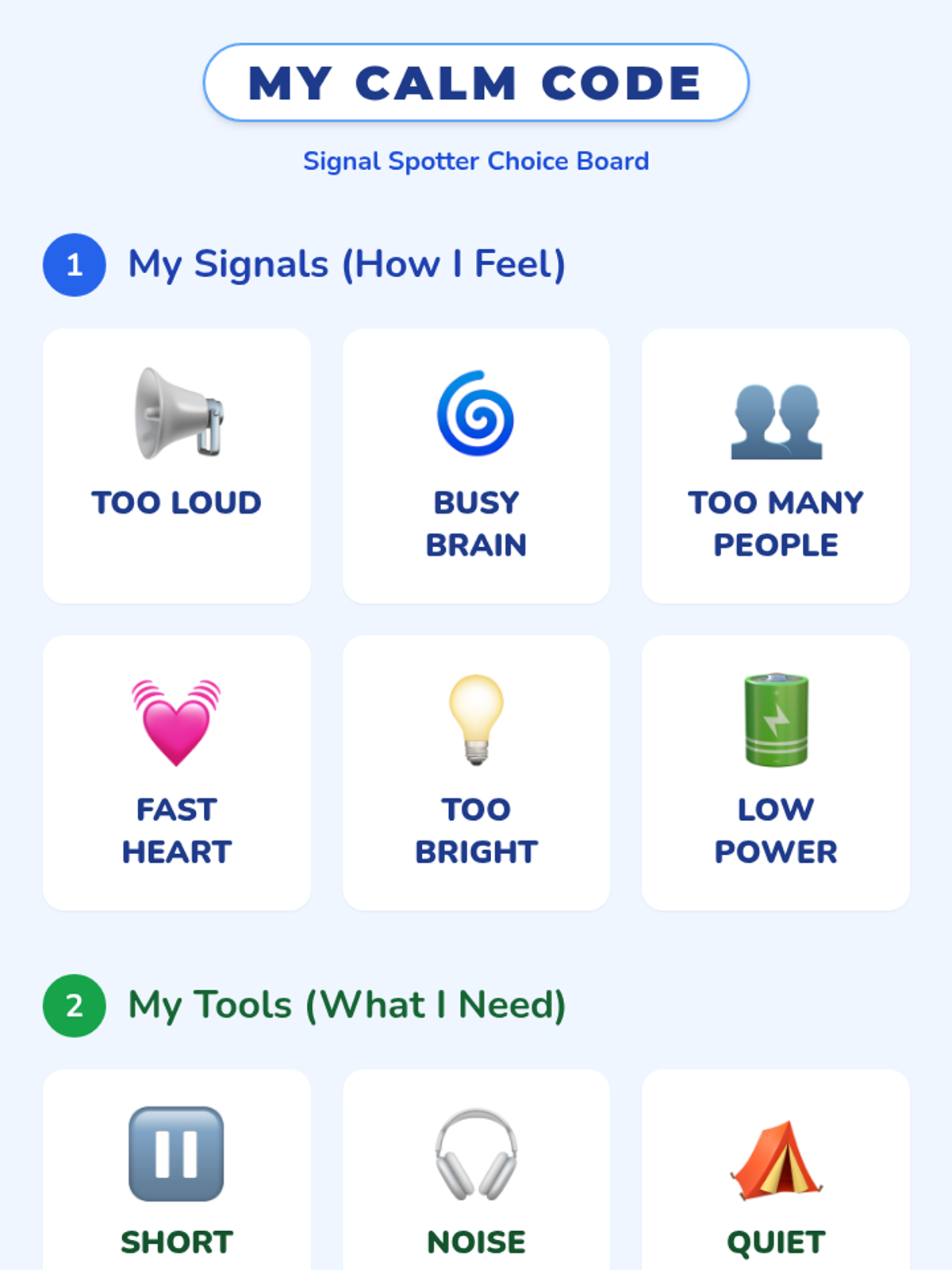The height and width of the screenshot is (1270, 952).
Task: Choose the Busy Brain signal
Action: (476, 466)
